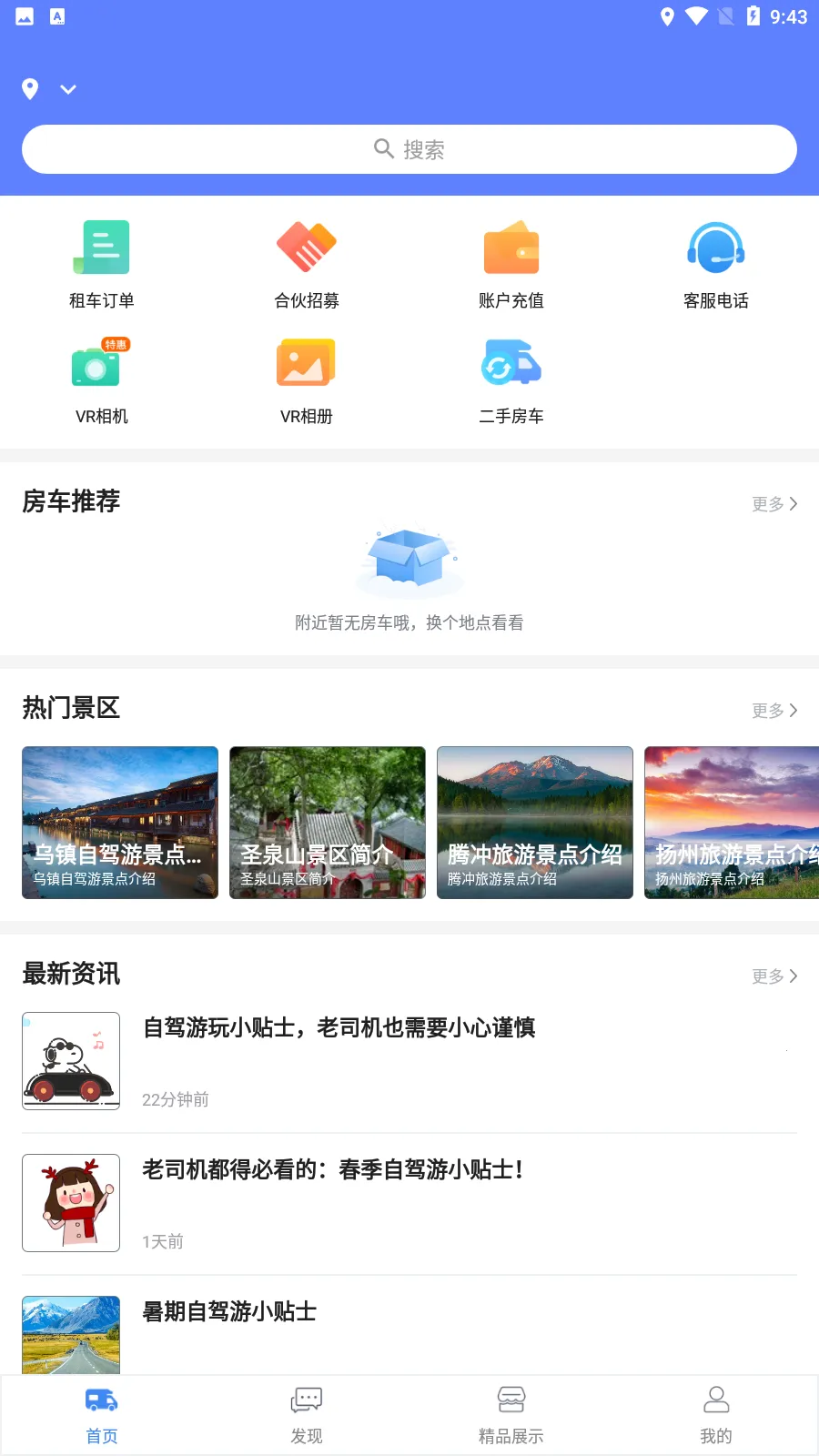Screen dimensions: 819x1456
Task: Open the 乌镇自驾游景点 card
Action: 120,823
